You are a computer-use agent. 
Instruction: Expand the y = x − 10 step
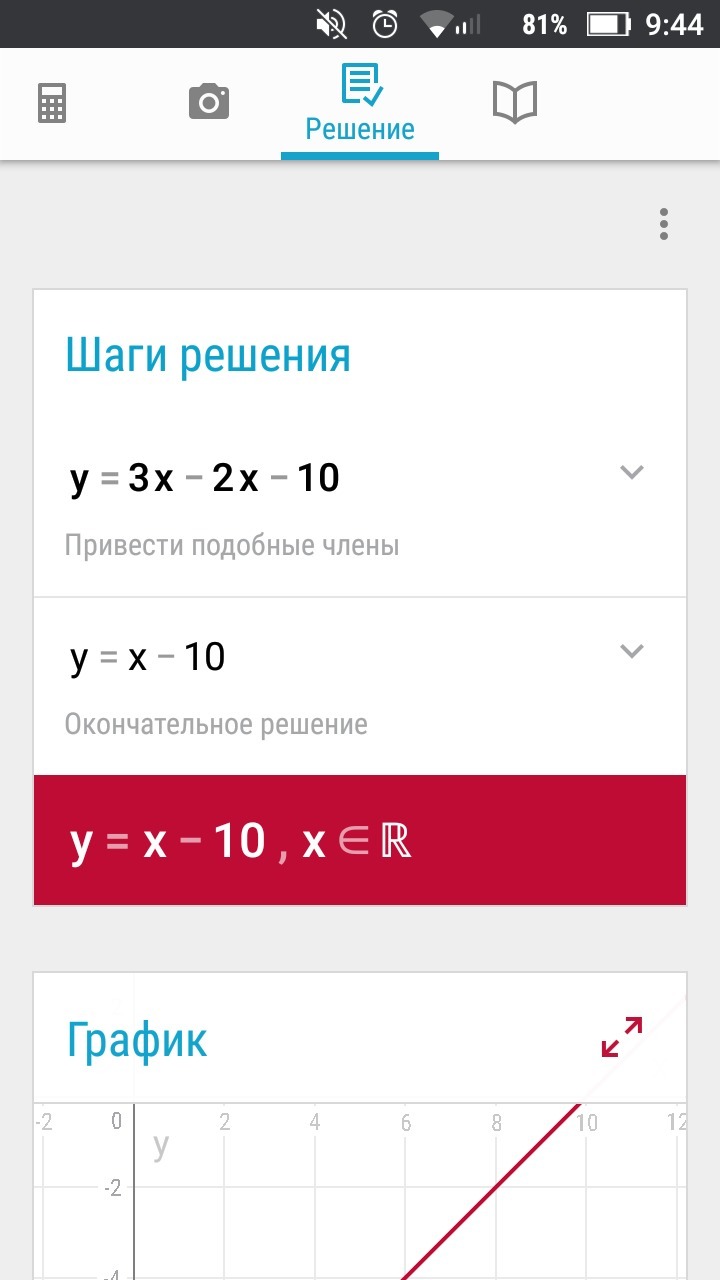point(631,651)
